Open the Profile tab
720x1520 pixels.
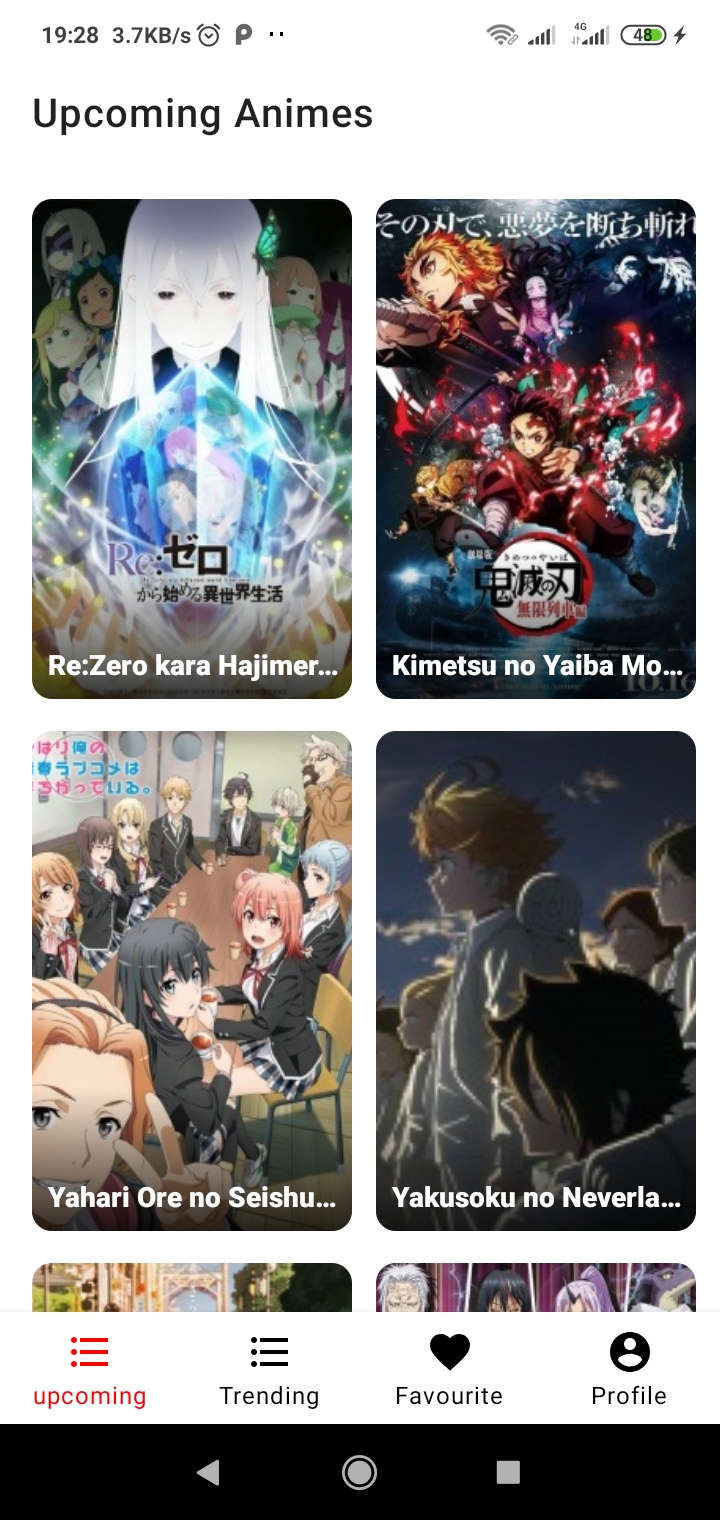coord(629,1369)
